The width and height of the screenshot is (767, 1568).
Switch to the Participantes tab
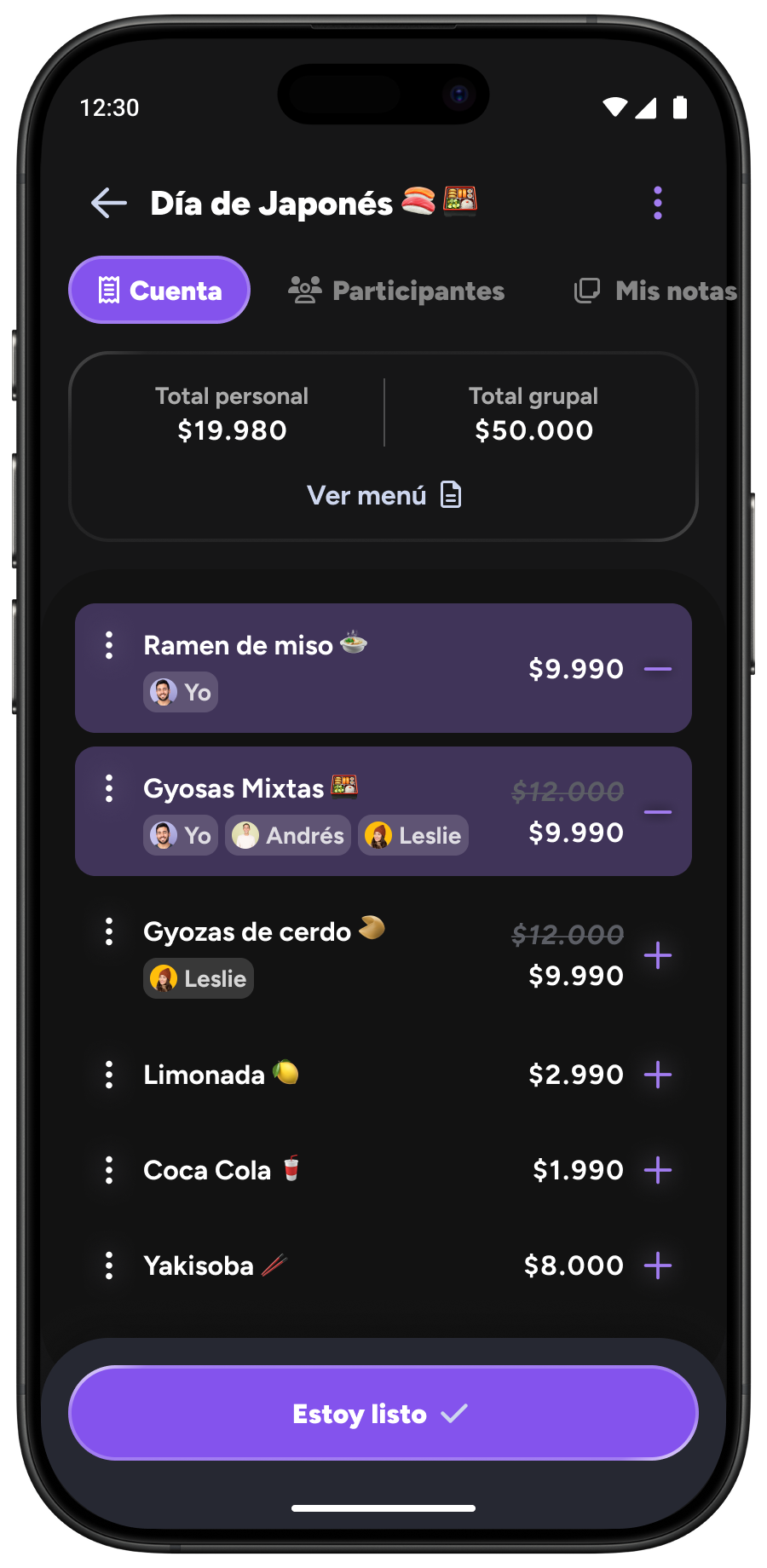[x=396, y=291]
